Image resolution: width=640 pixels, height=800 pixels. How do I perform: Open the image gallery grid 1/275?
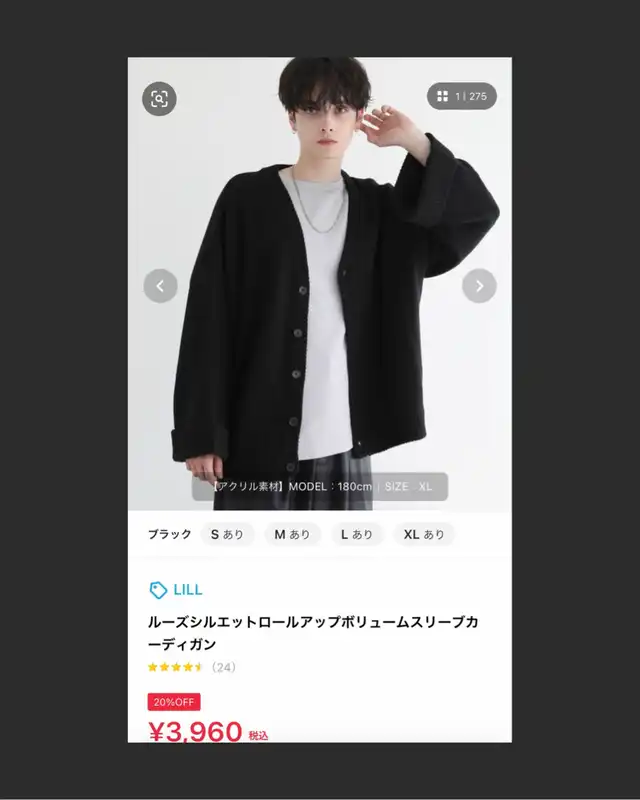pyautogui.click(x=461, y=96)
